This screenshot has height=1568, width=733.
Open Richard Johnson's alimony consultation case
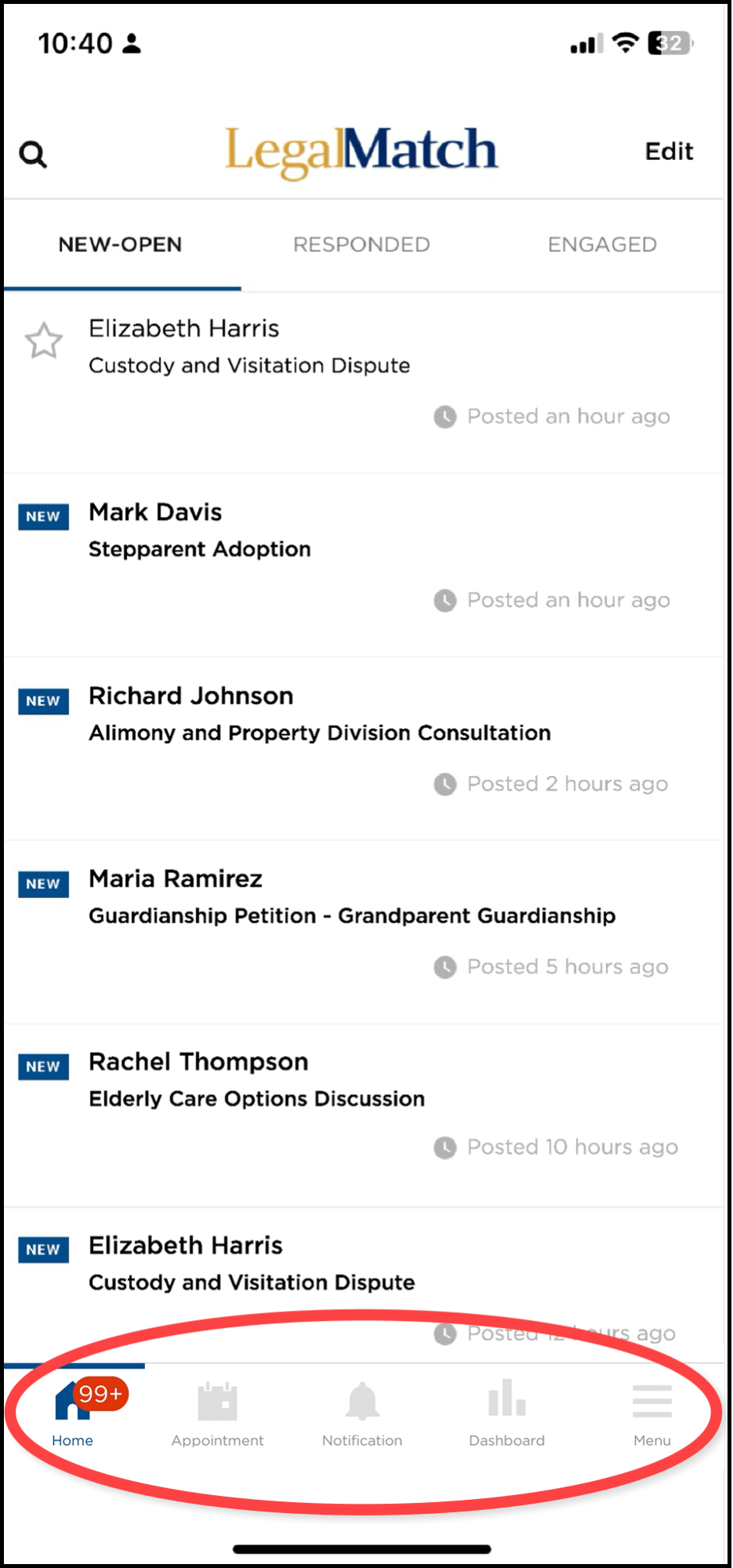pyautogui.click(x=319, y=715)
